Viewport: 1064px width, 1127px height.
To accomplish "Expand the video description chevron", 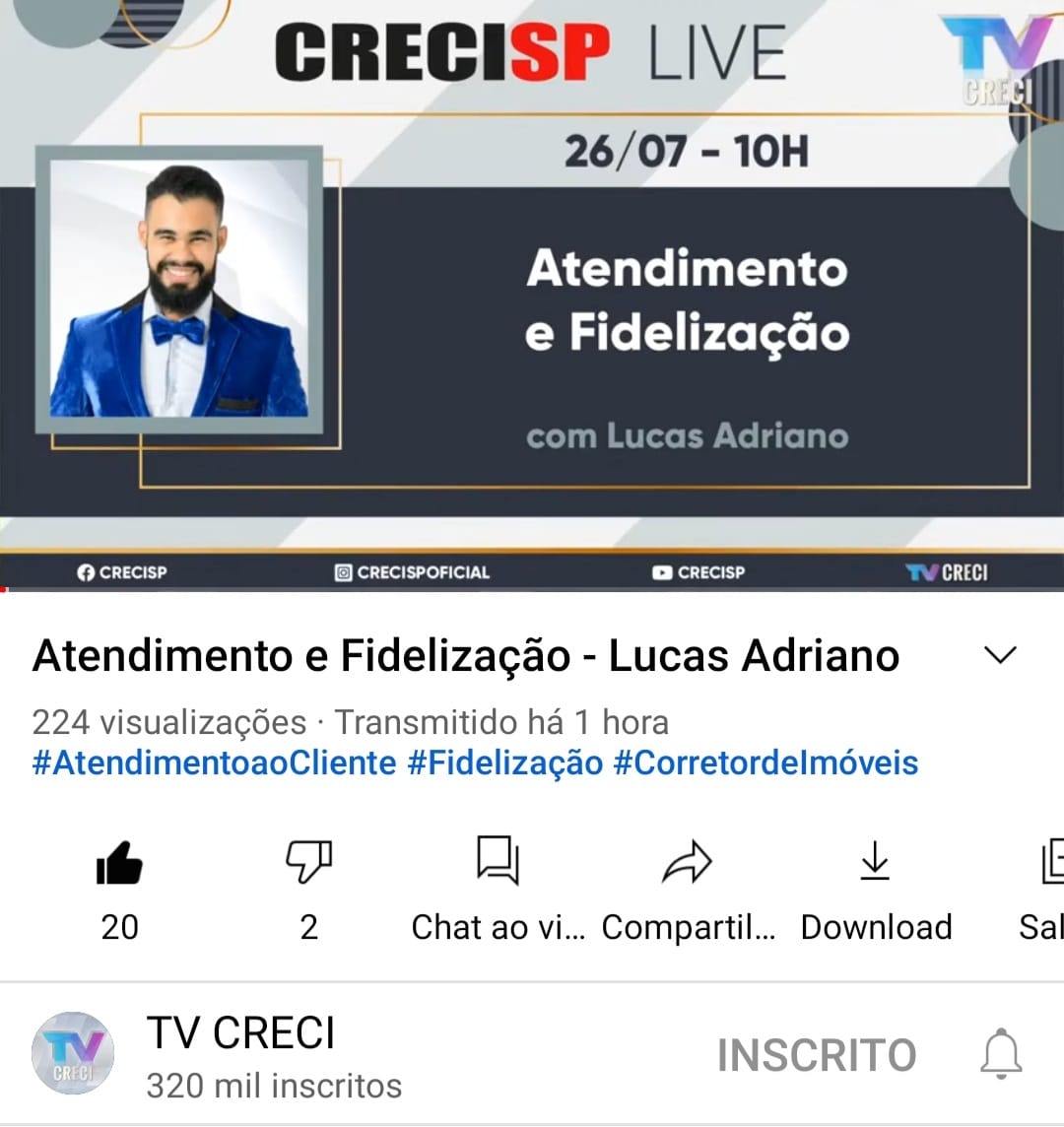I will pos(1000,655).
